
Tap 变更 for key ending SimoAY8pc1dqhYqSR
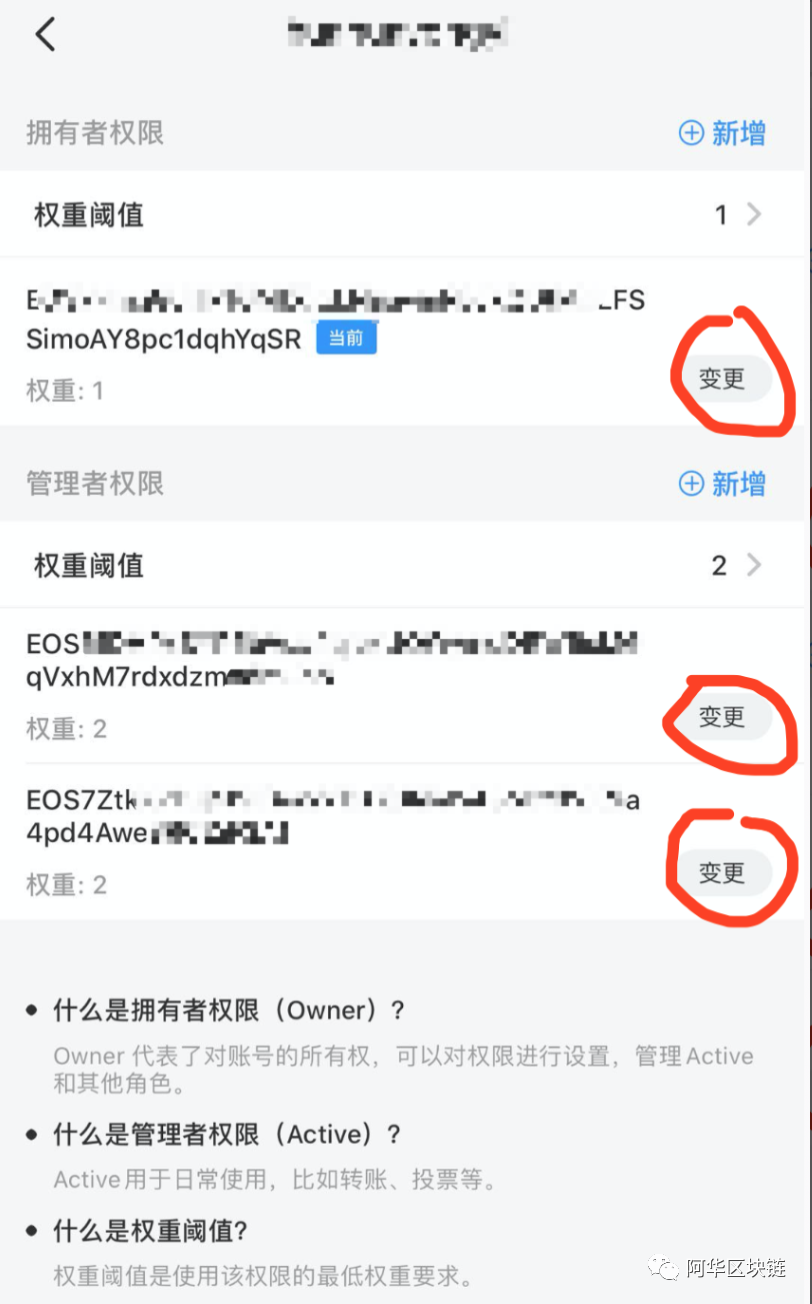coord(722,379)
